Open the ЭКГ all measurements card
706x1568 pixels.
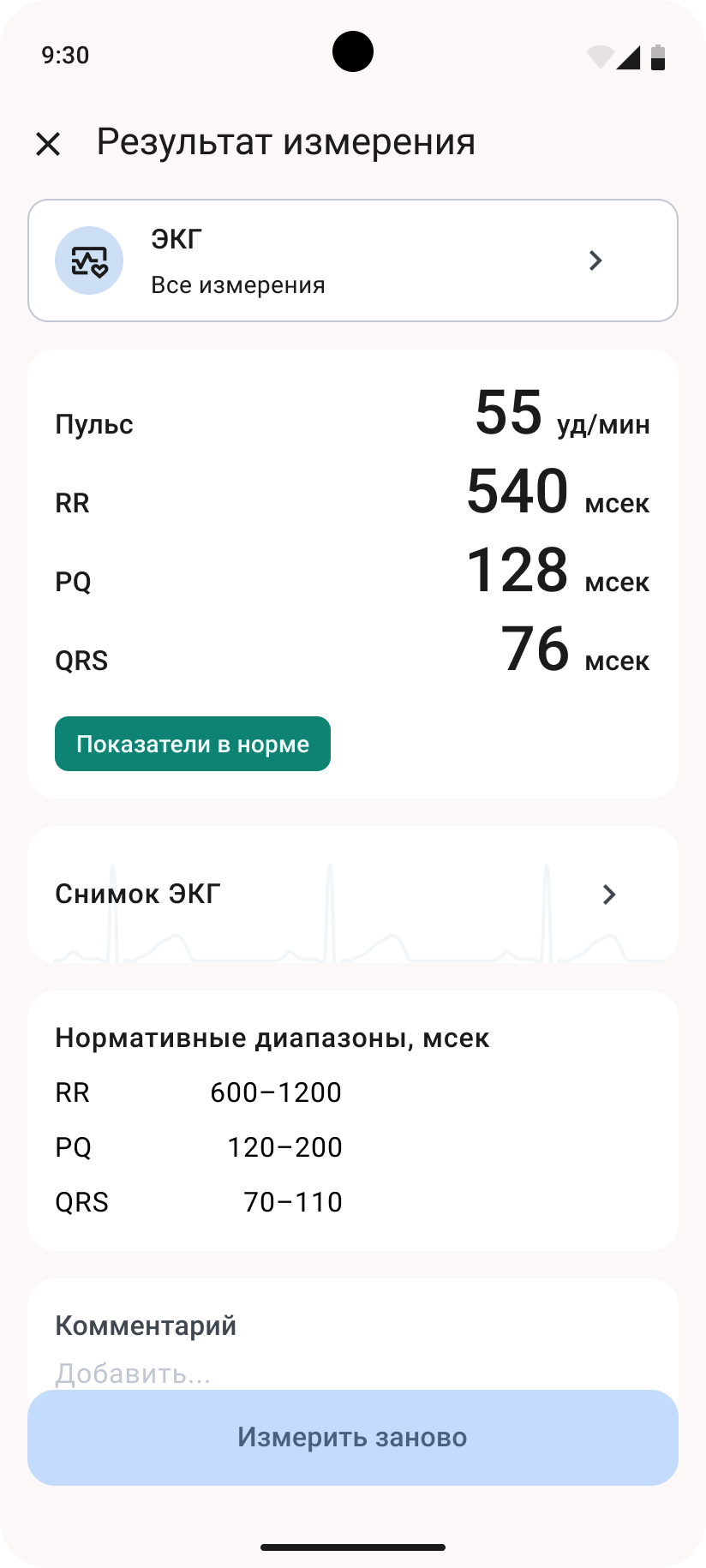click(352, 260)
